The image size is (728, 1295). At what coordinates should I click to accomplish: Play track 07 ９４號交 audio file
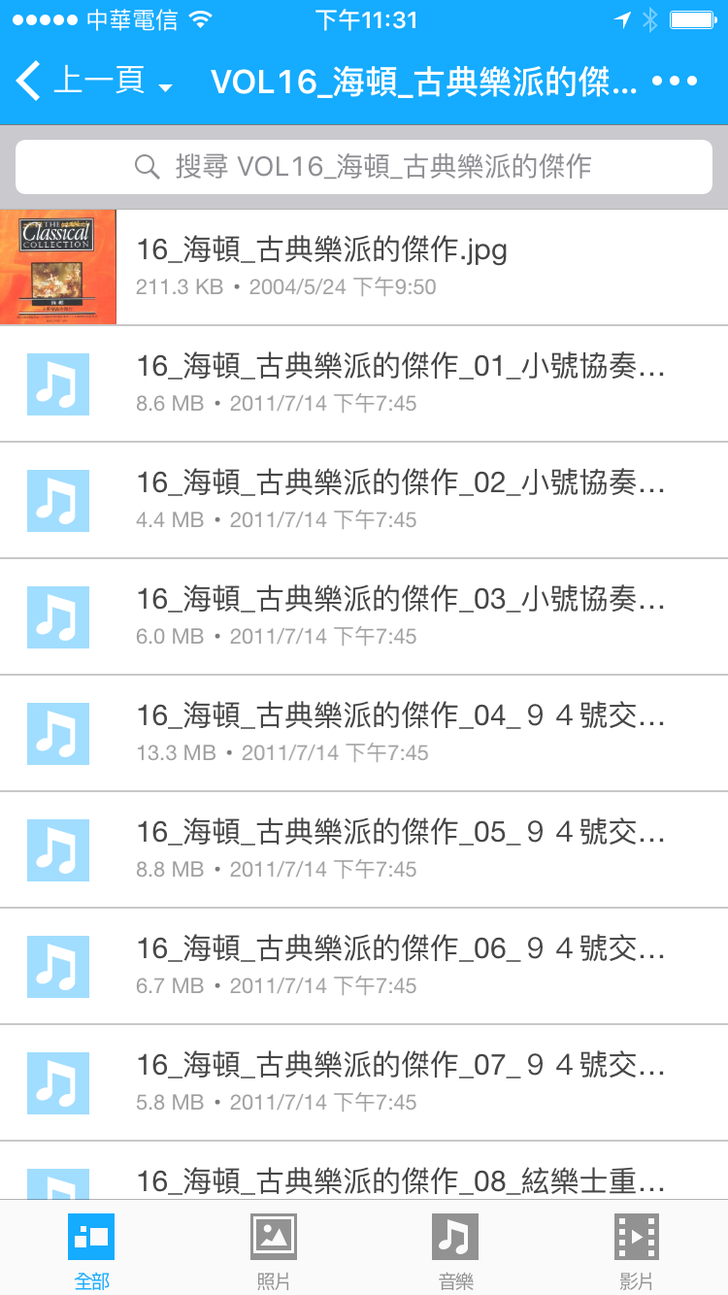(x=364, y=1083)
